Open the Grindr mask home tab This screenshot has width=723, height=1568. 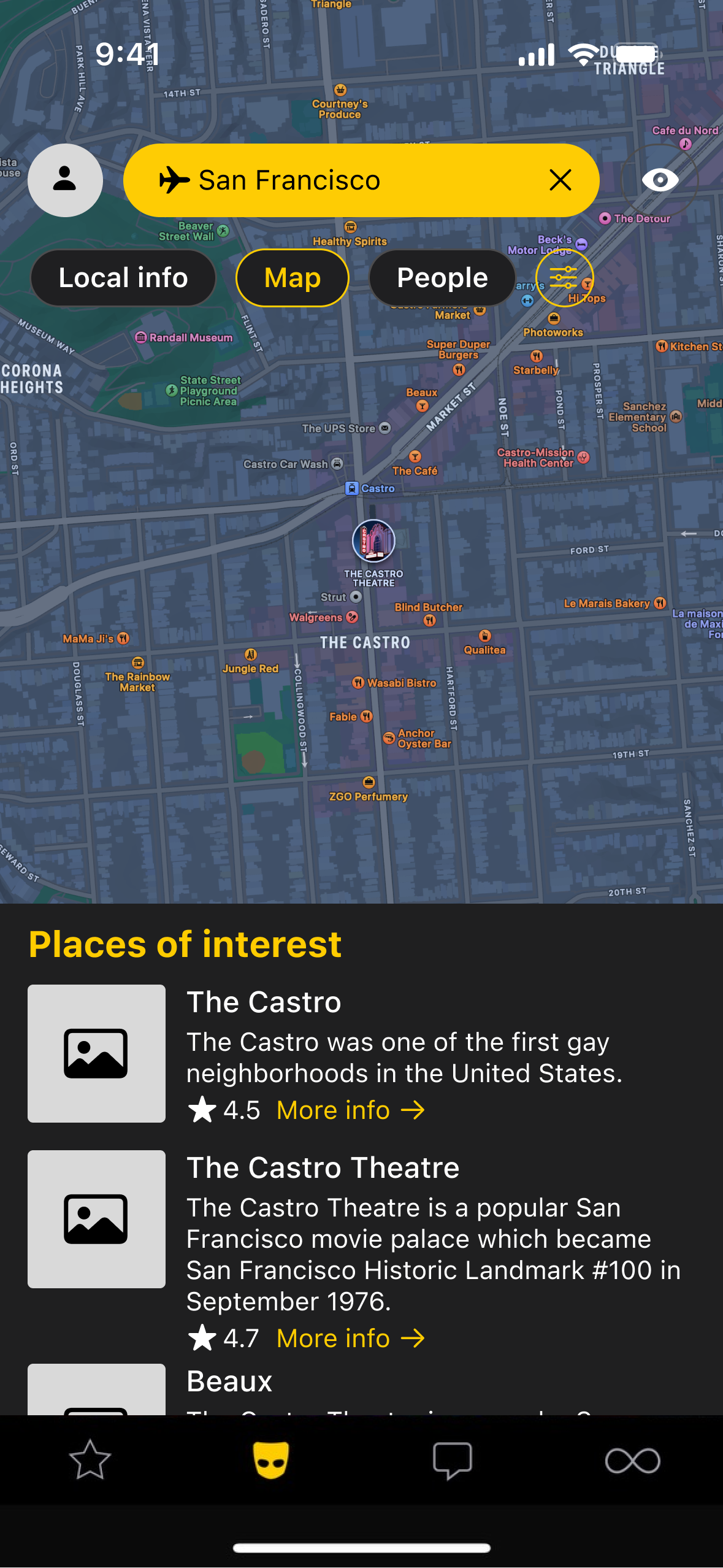pyautogui.click(x=270, y=1460)
